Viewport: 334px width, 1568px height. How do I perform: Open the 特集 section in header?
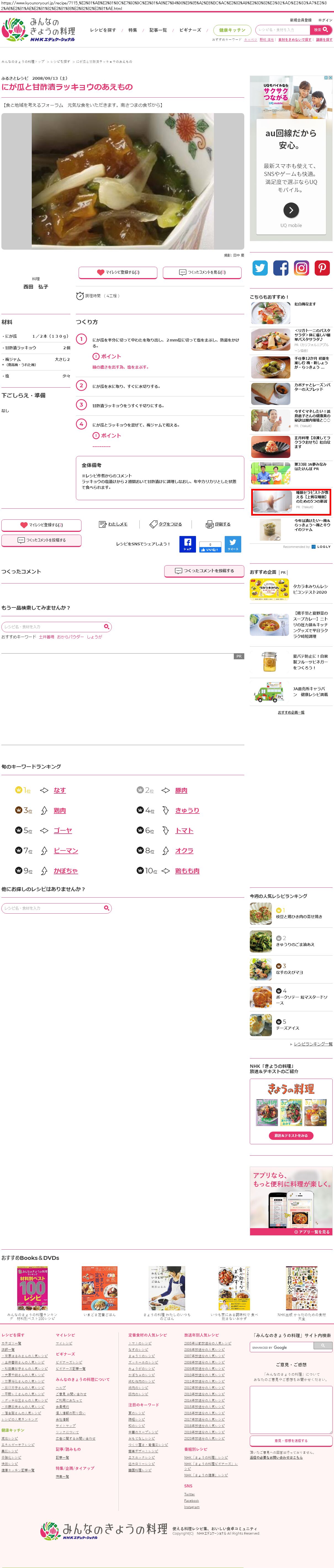click(x=132, y=30)
